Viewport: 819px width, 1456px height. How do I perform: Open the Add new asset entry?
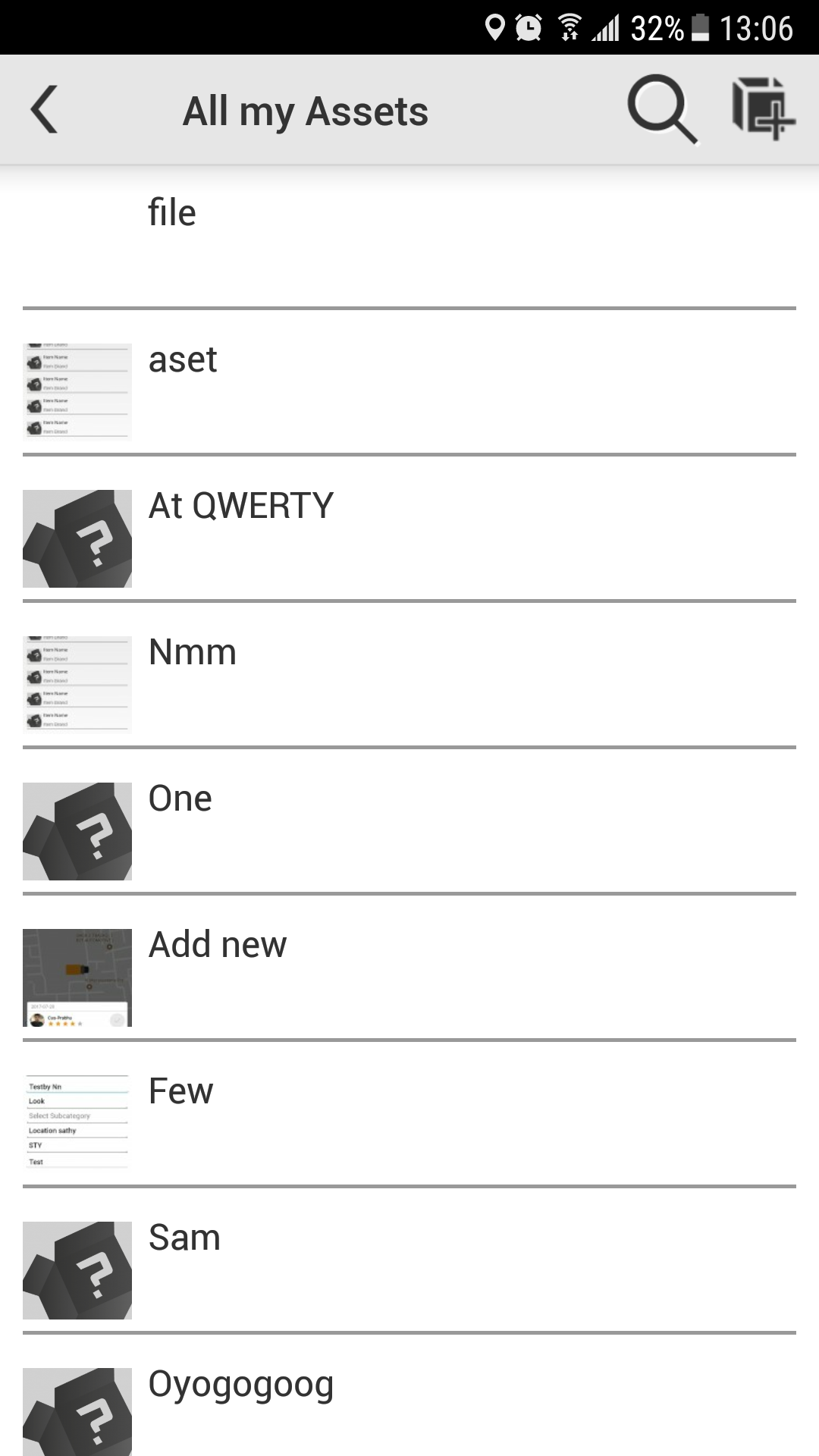(x=409, y=968)
